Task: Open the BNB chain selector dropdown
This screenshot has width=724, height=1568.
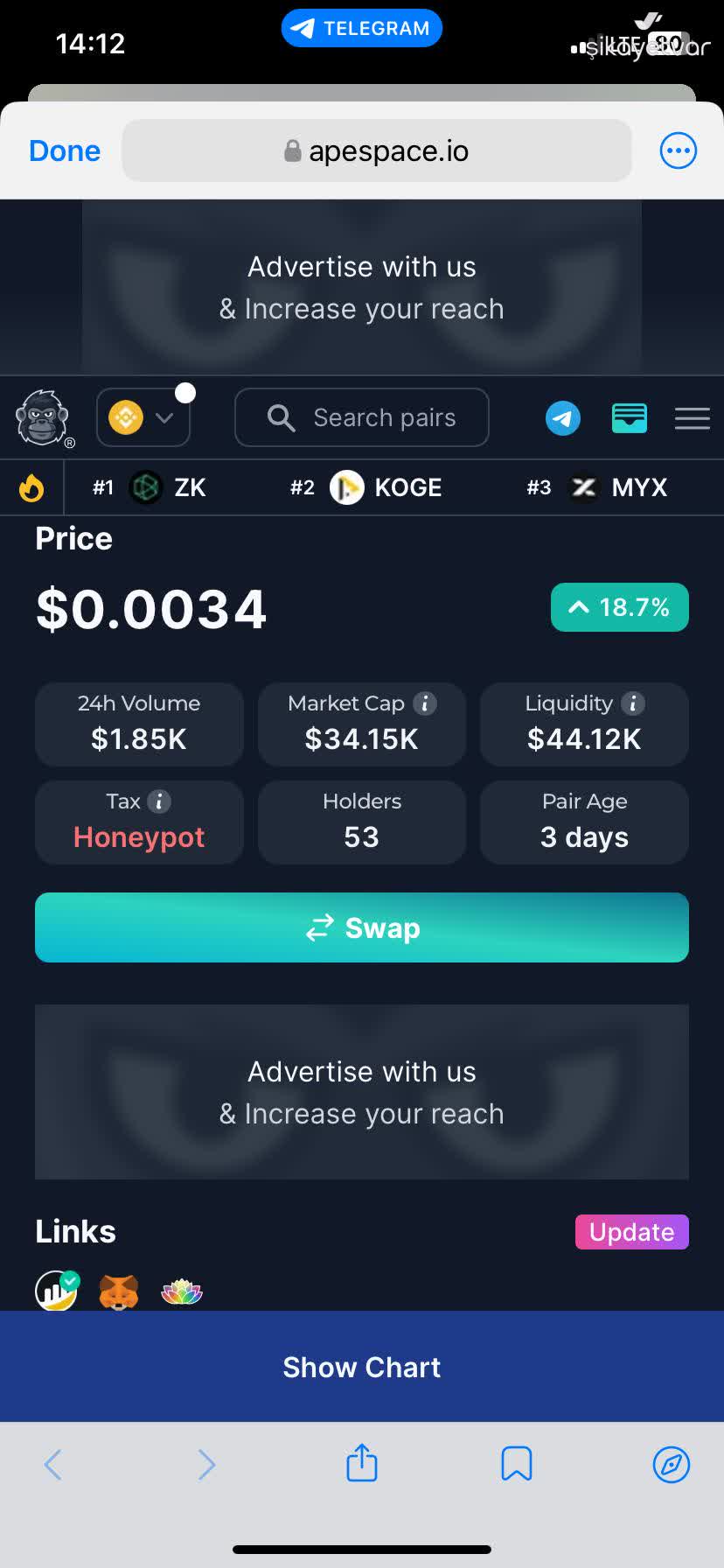Action: [x=143, y=417]
